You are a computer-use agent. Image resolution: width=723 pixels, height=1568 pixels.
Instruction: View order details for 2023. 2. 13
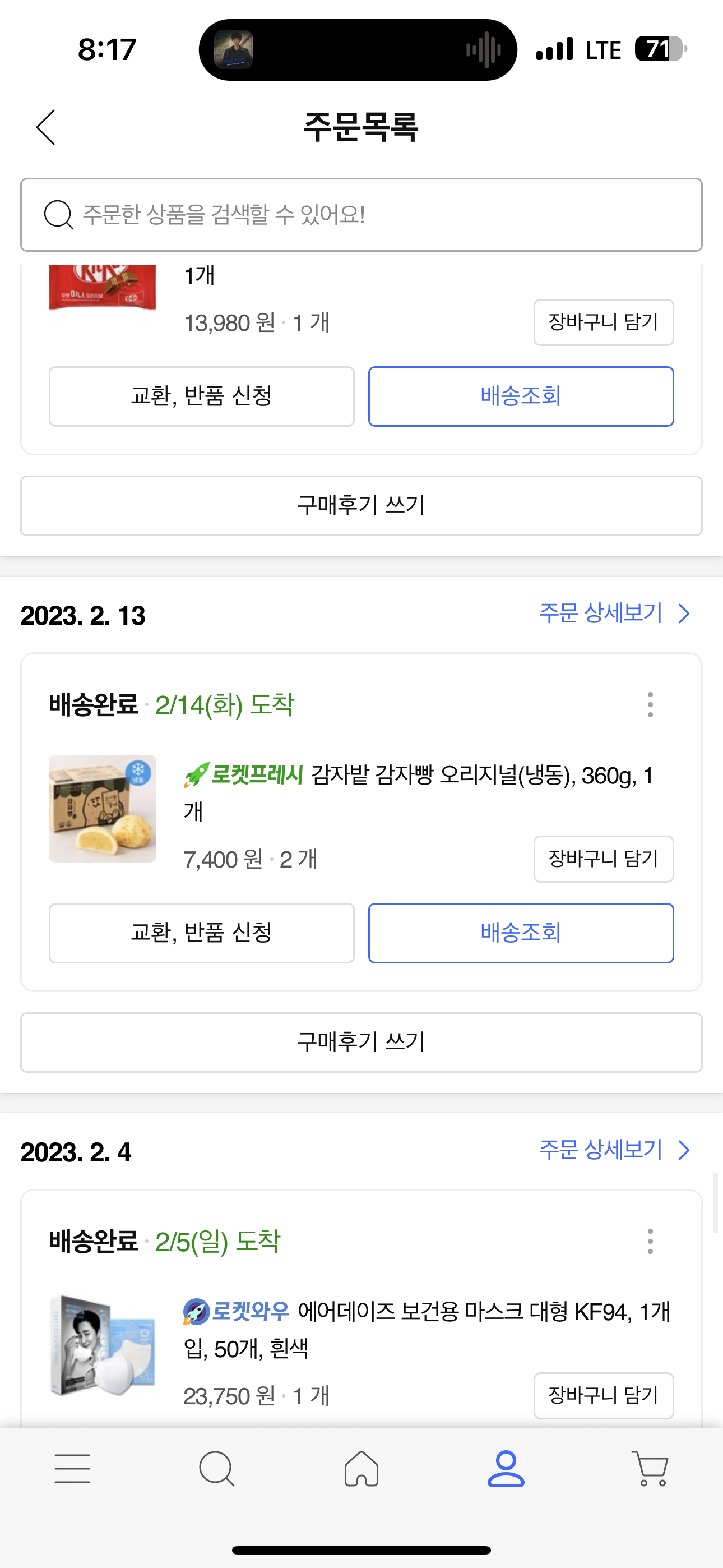(614, 613)
